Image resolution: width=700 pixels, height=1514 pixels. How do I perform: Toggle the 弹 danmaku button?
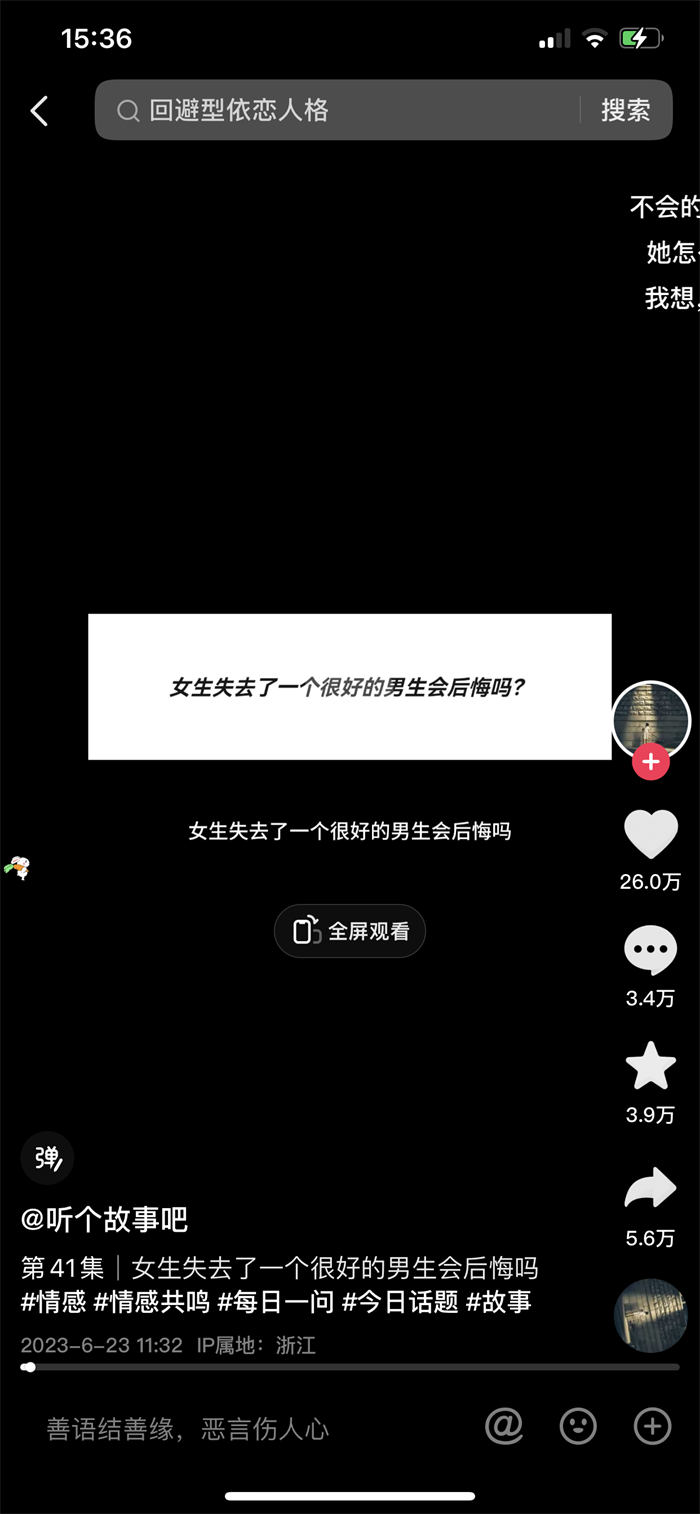click(x=47, y=1158)
